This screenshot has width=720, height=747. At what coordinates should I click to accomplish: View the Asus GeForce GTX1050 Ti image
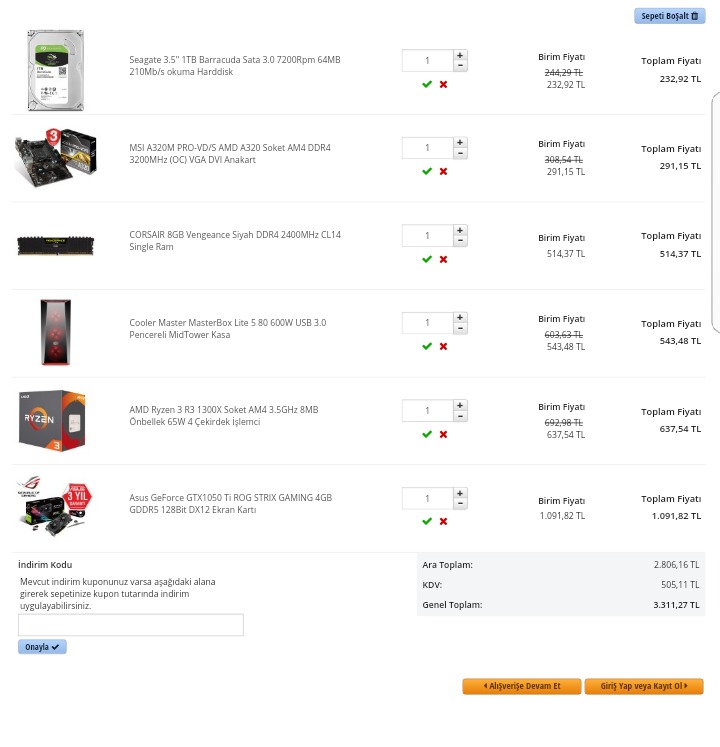55,506
